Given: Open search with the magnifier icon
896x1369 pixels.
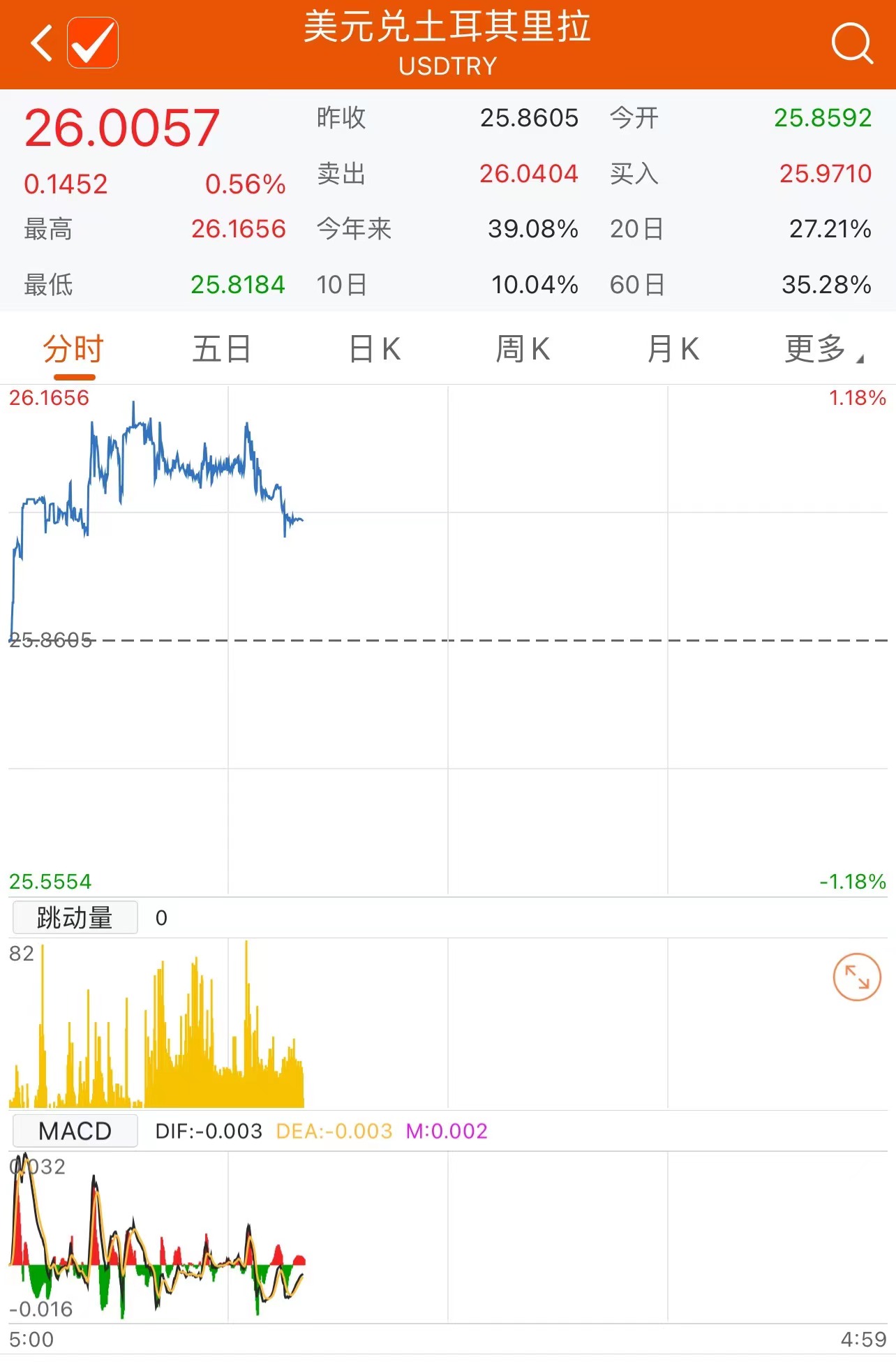Looking at the screenshot, I should (x=851, y=43).
